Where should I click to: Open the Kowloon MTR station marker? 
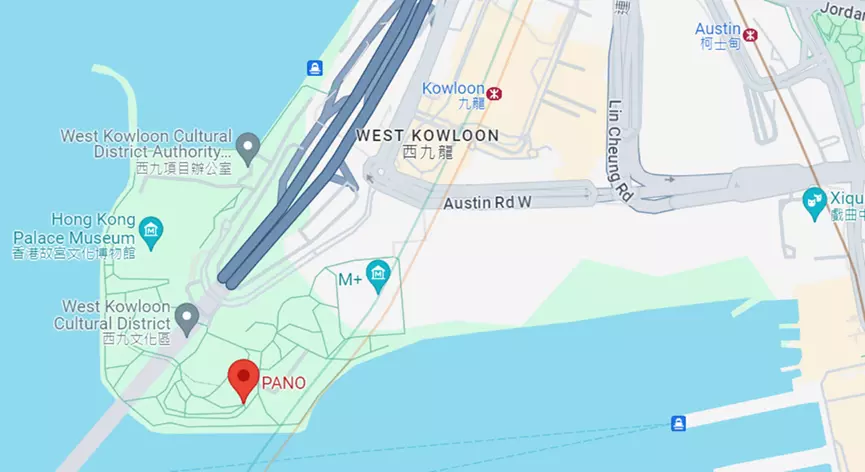494,93
